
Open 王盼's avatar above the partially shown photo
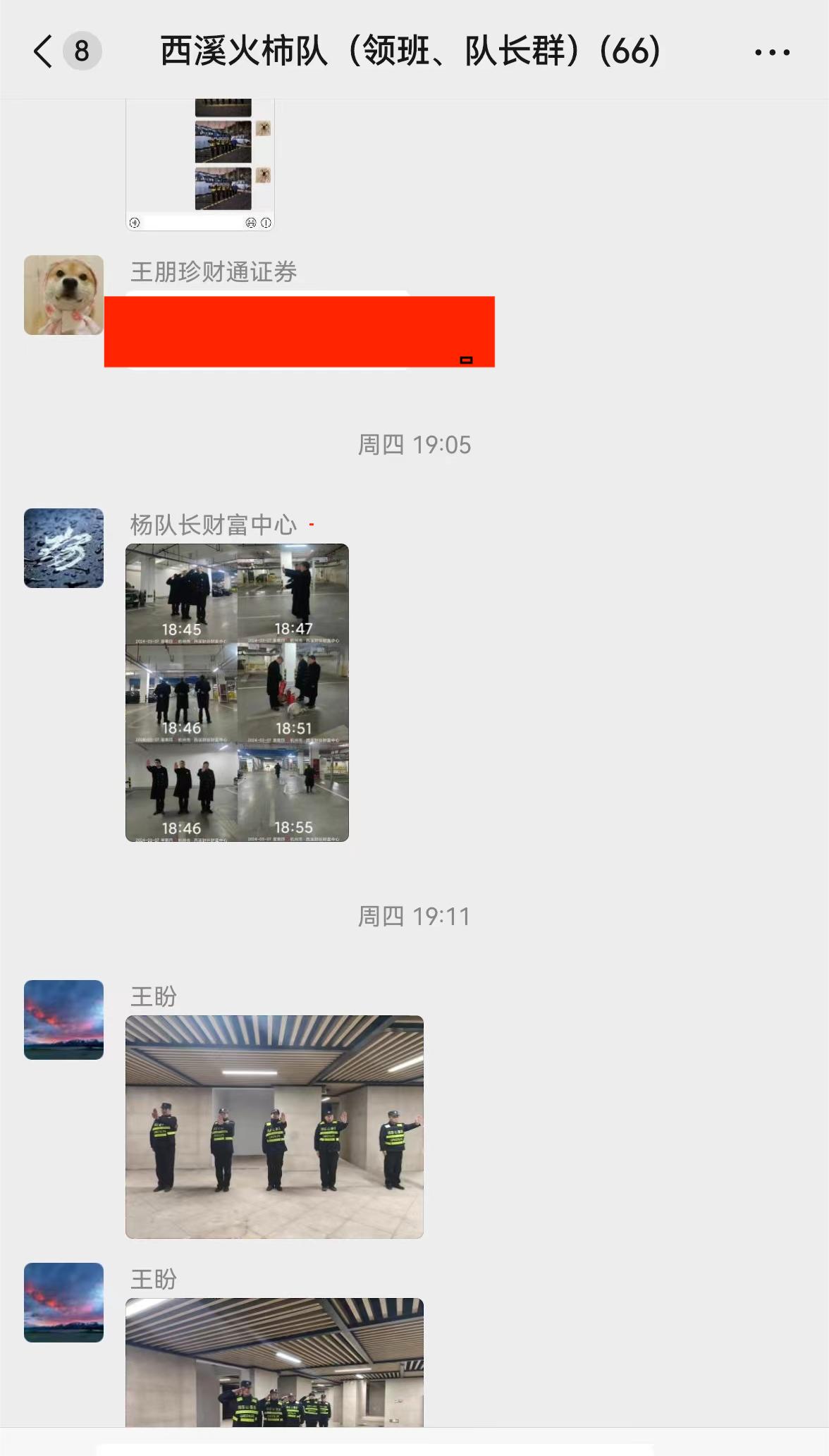click(63, 1302)
